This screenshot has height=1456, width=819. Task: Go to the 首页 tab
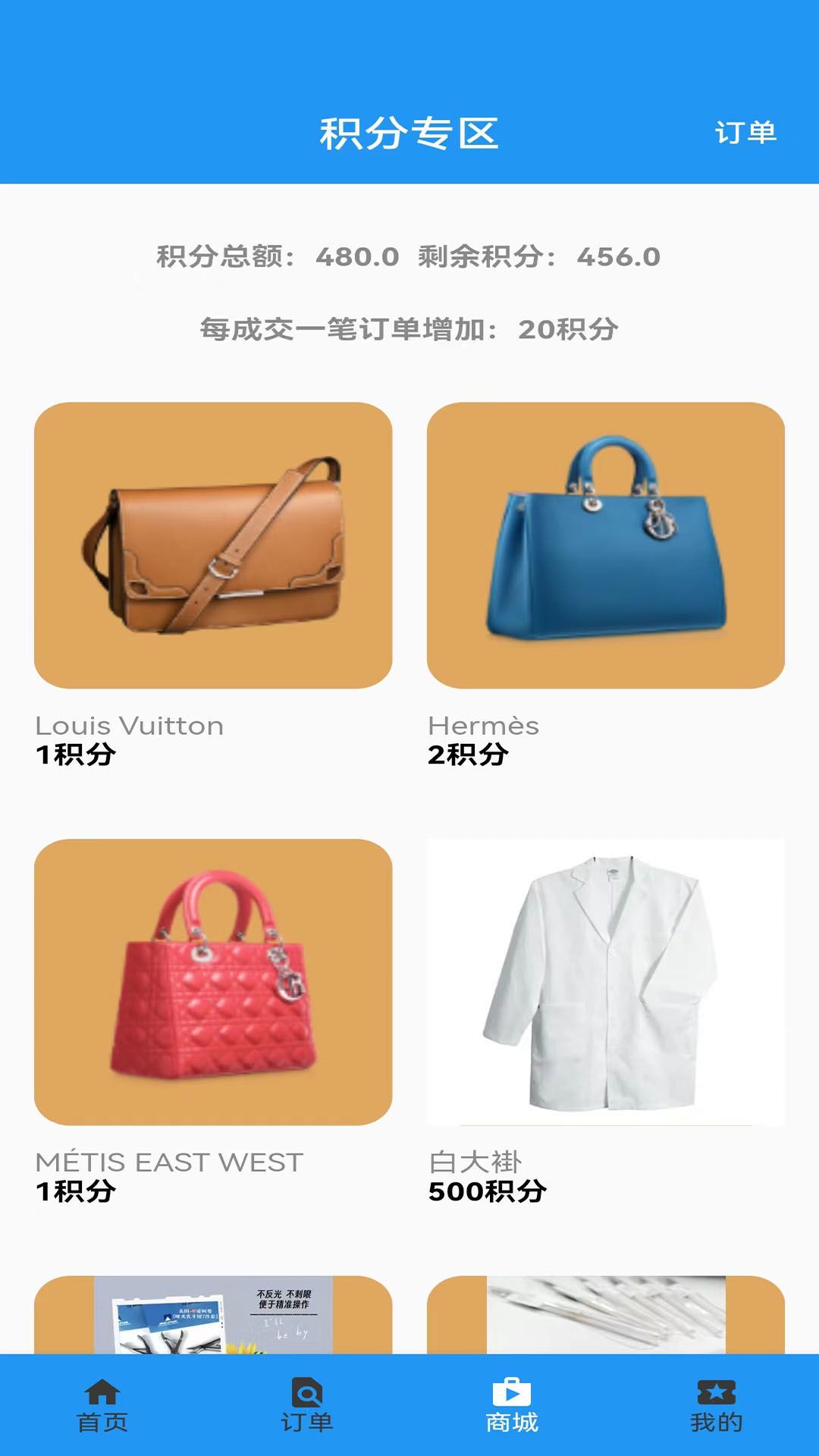[x=102, y=1406]
